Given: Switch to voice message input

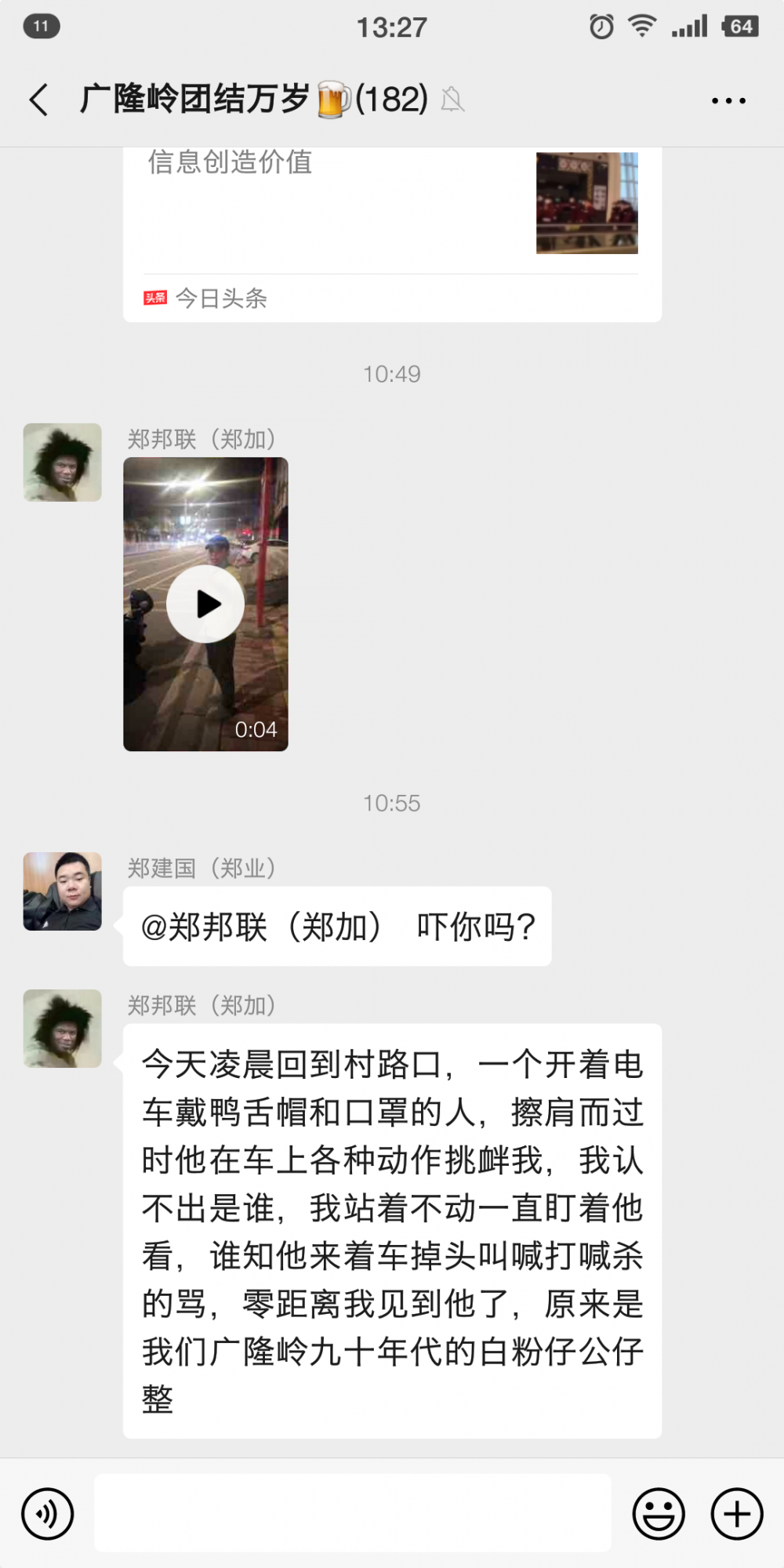Looking at the screenshot, I should pos(48,1514).
